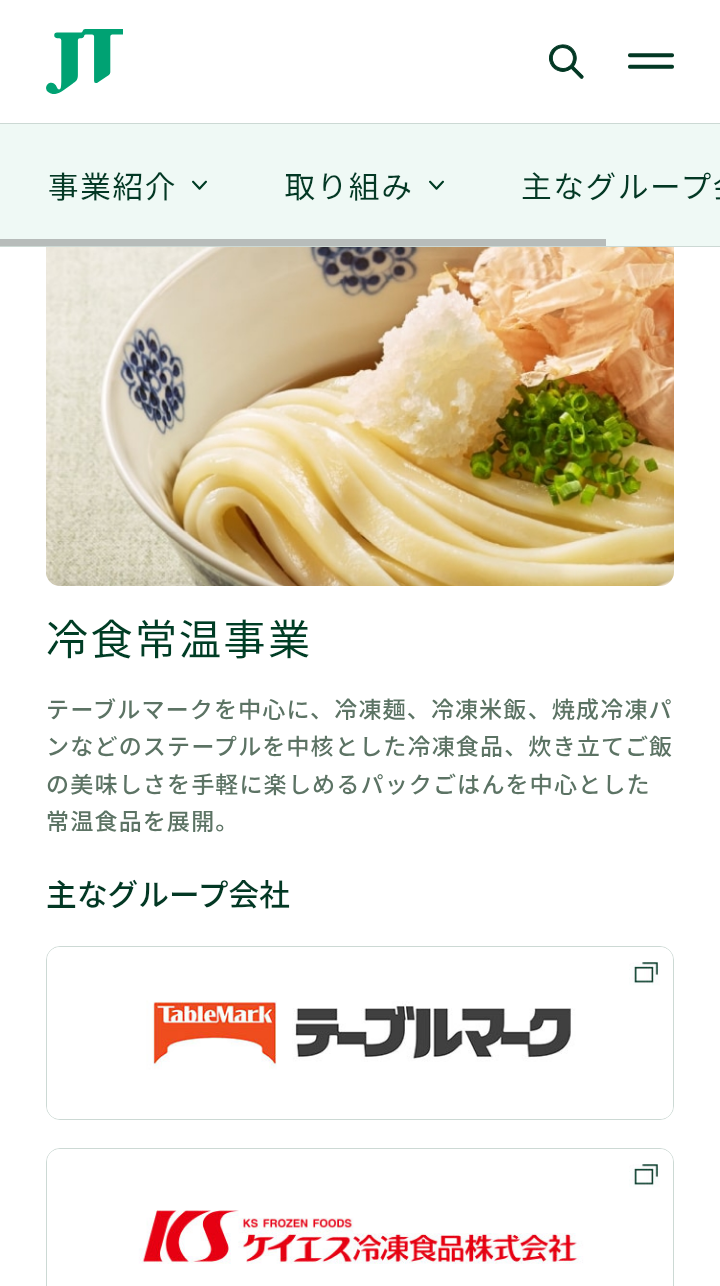The image size is (720, 1286).
Task: Open the hamburger menu
Action: 651,61
